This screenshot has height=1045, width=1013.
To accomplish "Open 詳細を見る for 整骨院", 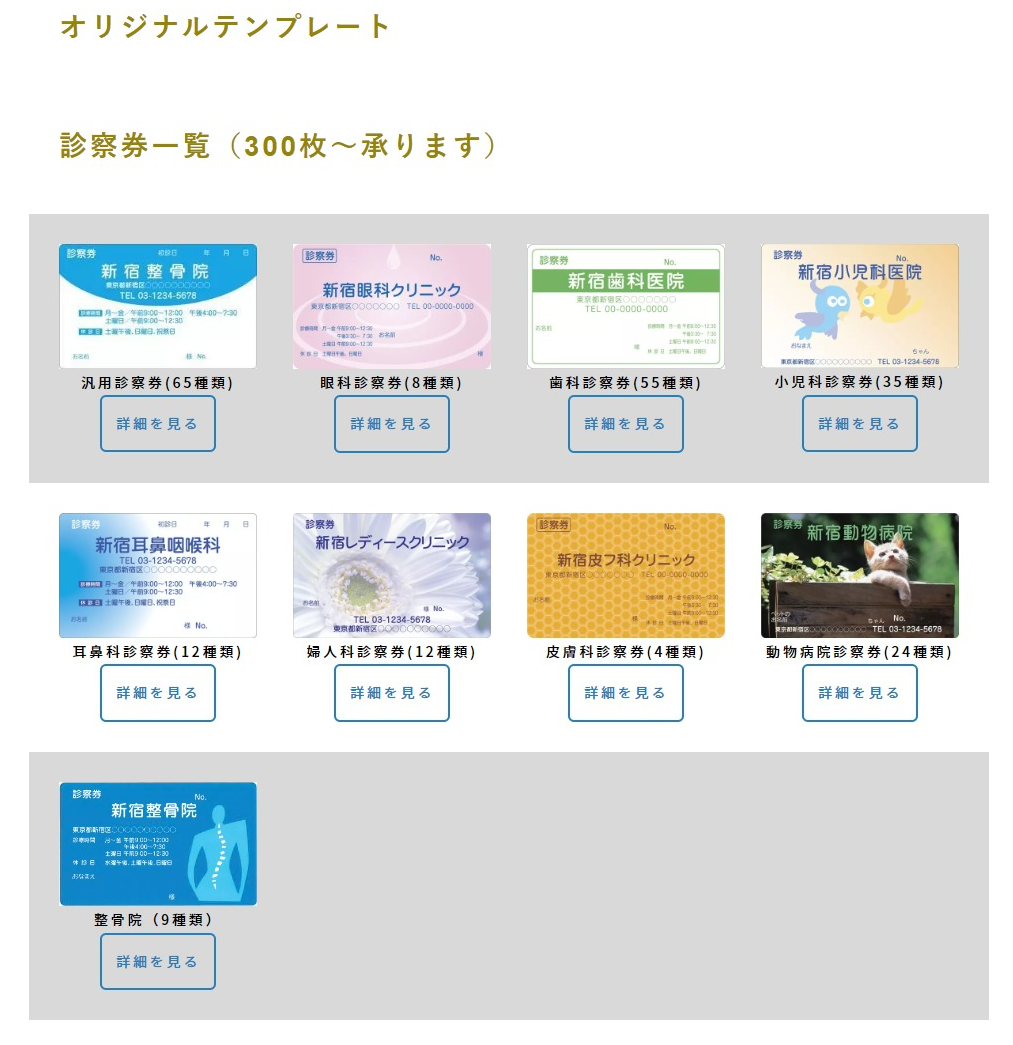I will pos(158,962).
